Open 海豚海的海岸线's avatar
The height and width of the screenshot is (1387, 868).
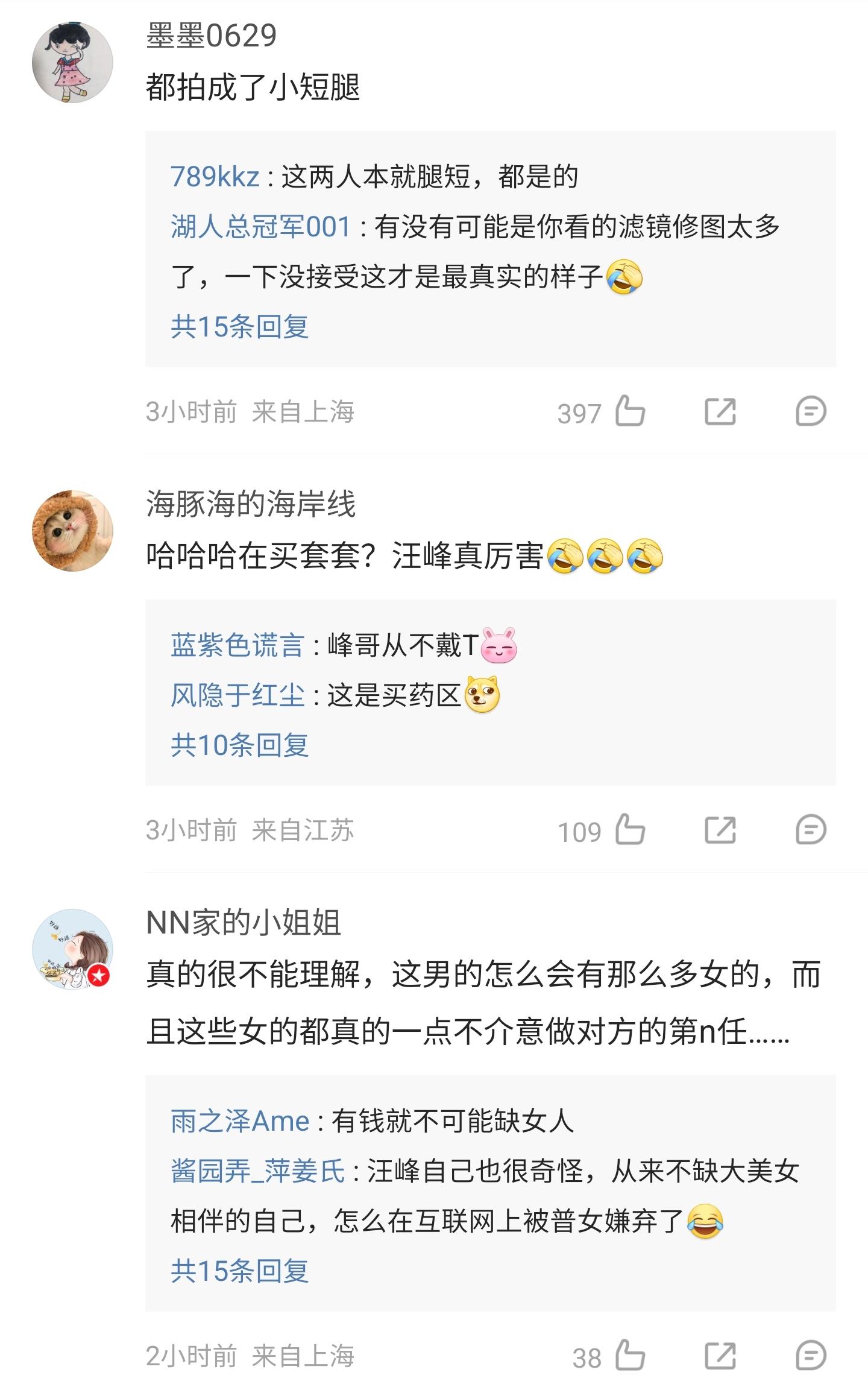72,531
